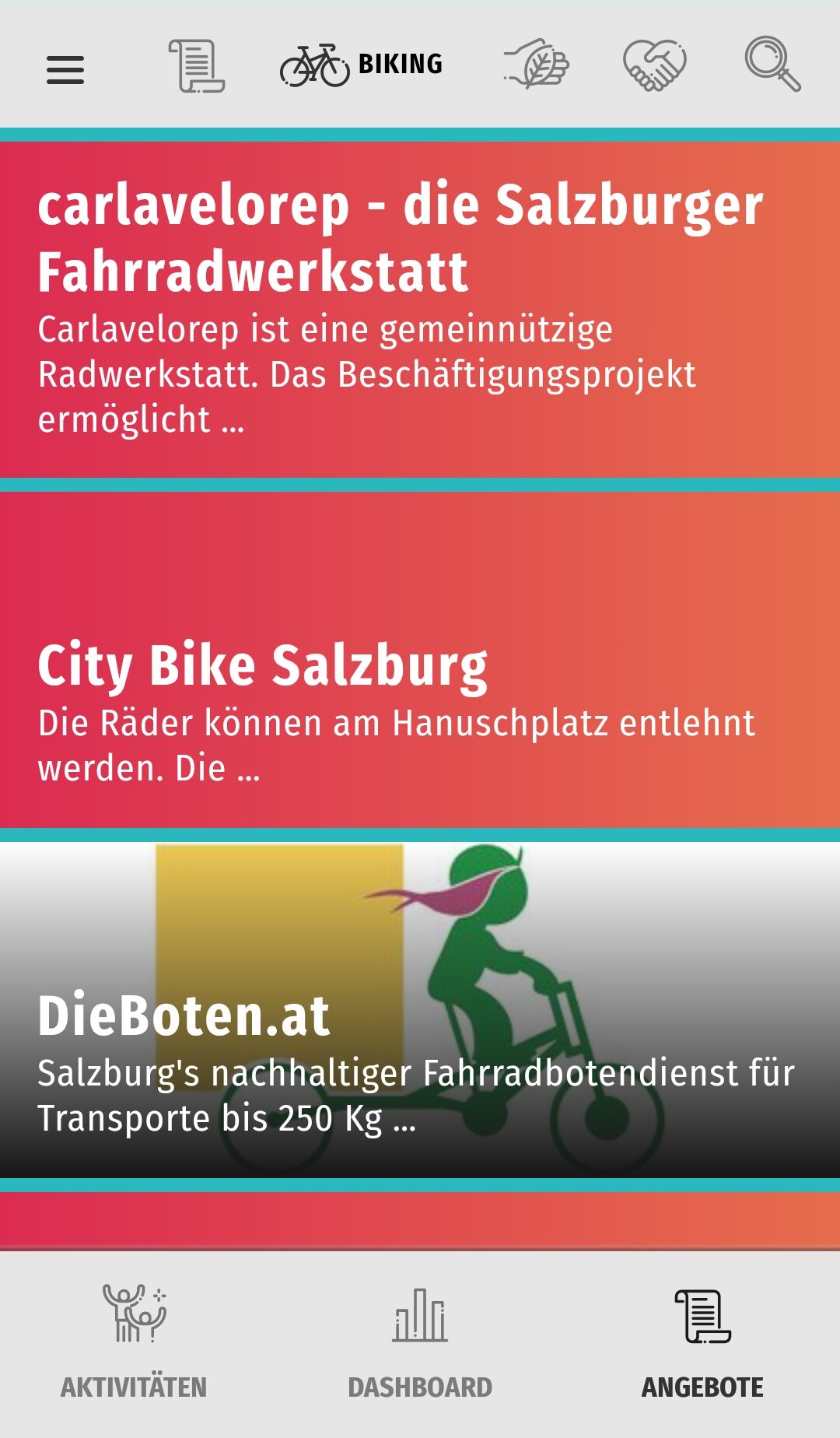Select the scroll document category icon
The height and width of the screenshot is (1438, 840).
196,66
